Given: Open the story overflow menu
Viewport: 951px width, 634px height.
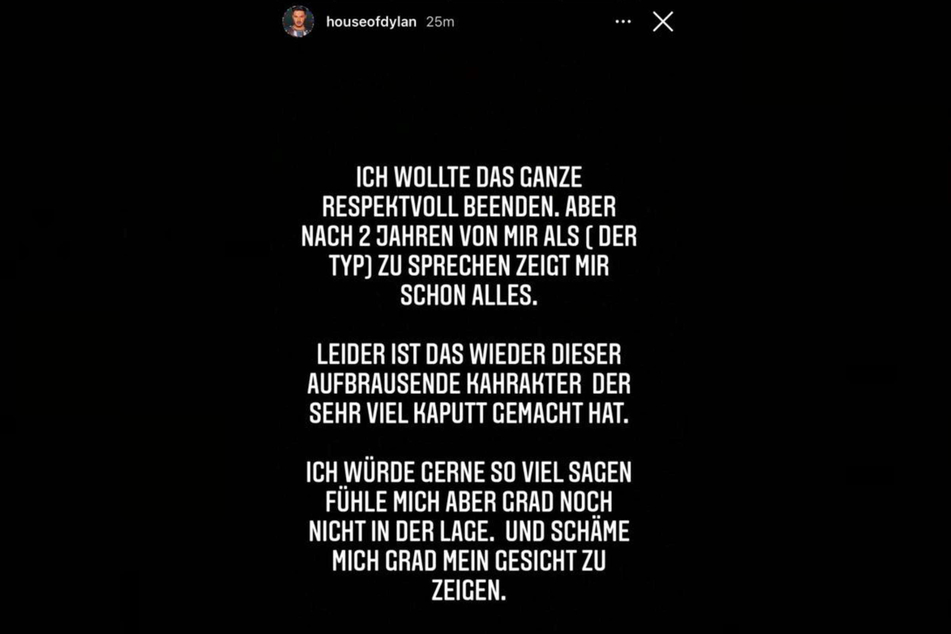Looking at the screenshot, I should pos(623,21).
